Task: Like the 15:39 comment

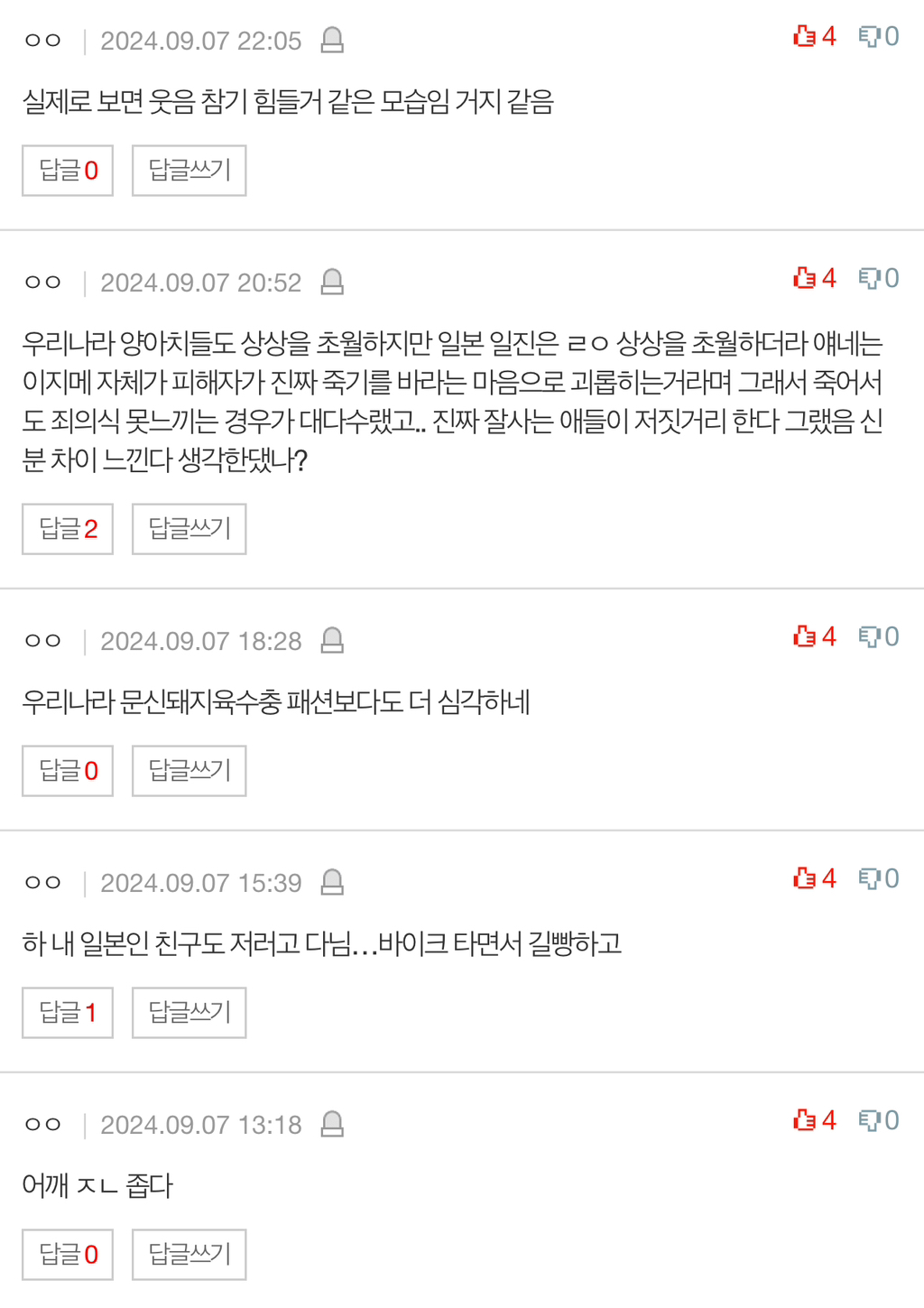Action: (x=814, y=878)
